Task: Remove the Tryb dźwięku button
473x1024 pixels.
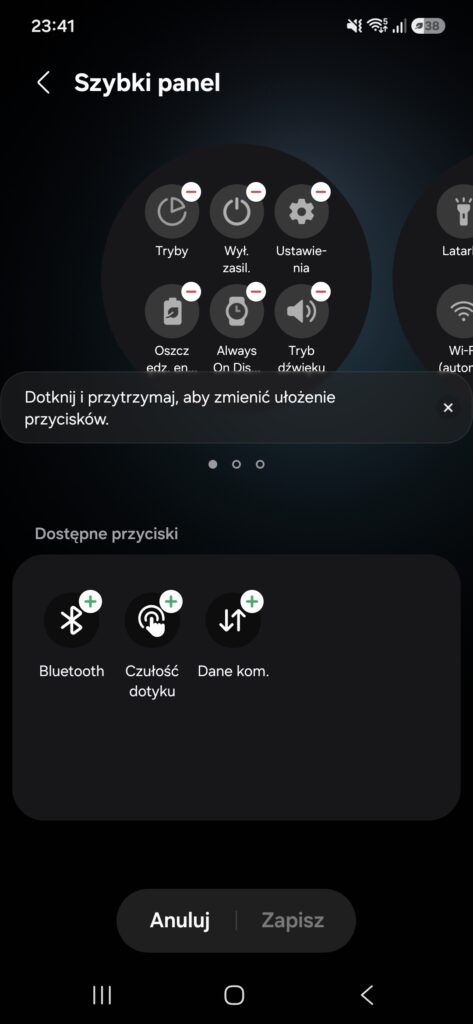Action: (321, 291)
